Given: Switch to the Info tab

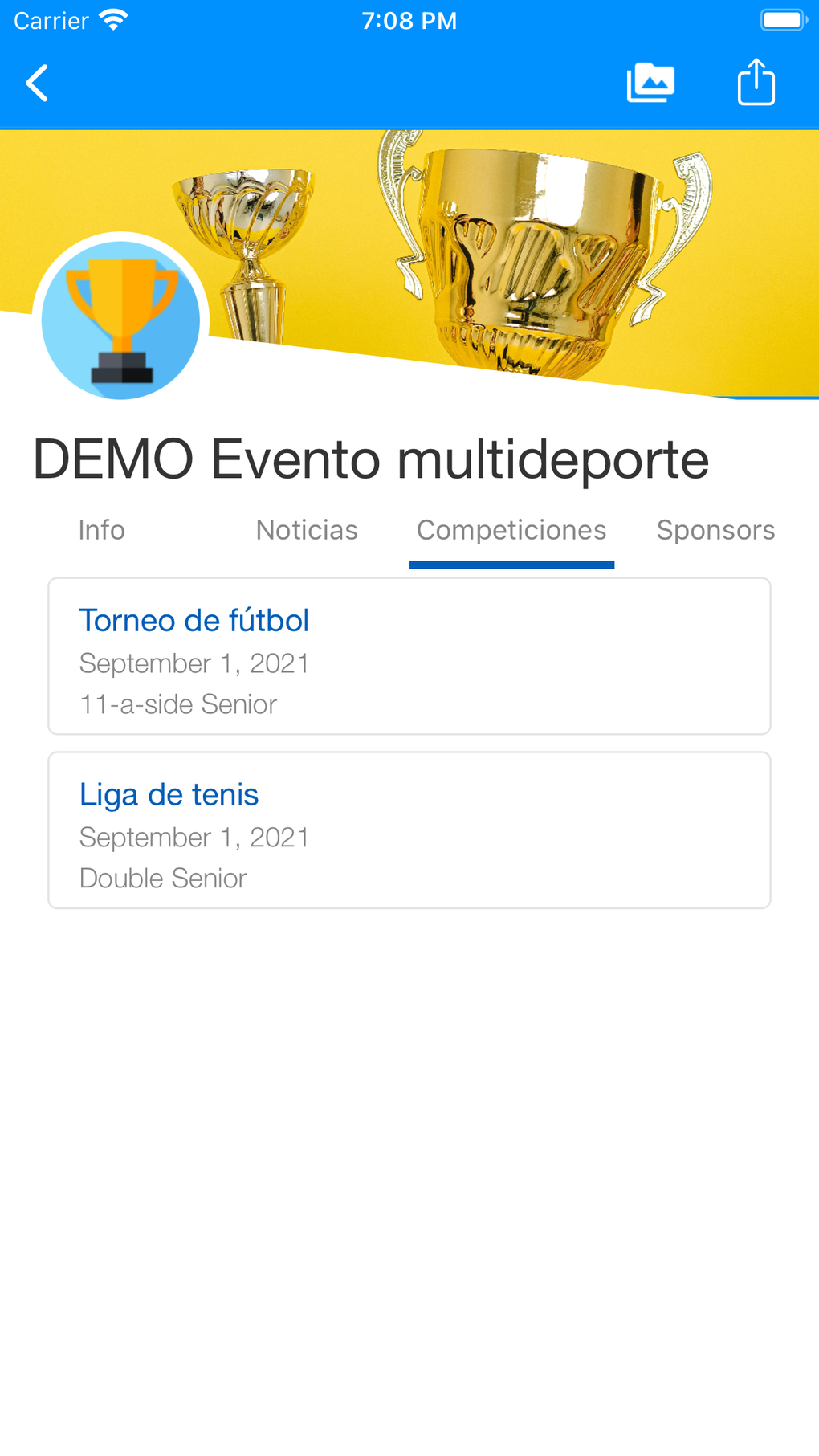Looking at the screenshot, I should click(x=102, y=530).
